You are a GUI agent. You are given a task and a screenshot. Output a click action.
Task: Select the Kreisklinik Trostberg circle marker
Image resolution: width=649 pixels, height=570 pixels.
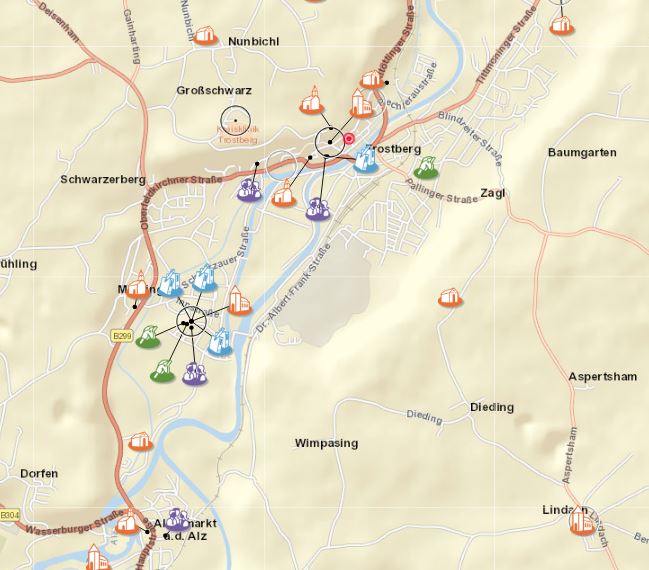pos(235,121)
